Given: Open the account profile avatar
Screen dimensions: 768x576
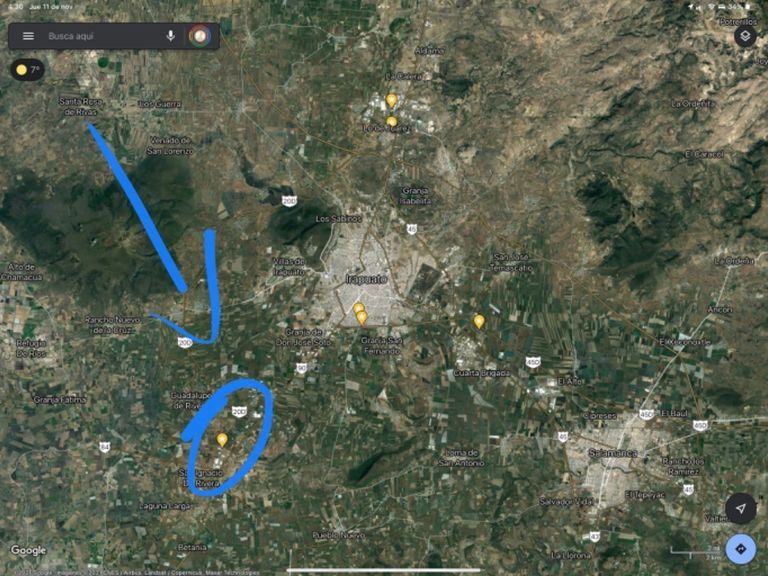Looking at the screenshot, I should coord(200,36).
